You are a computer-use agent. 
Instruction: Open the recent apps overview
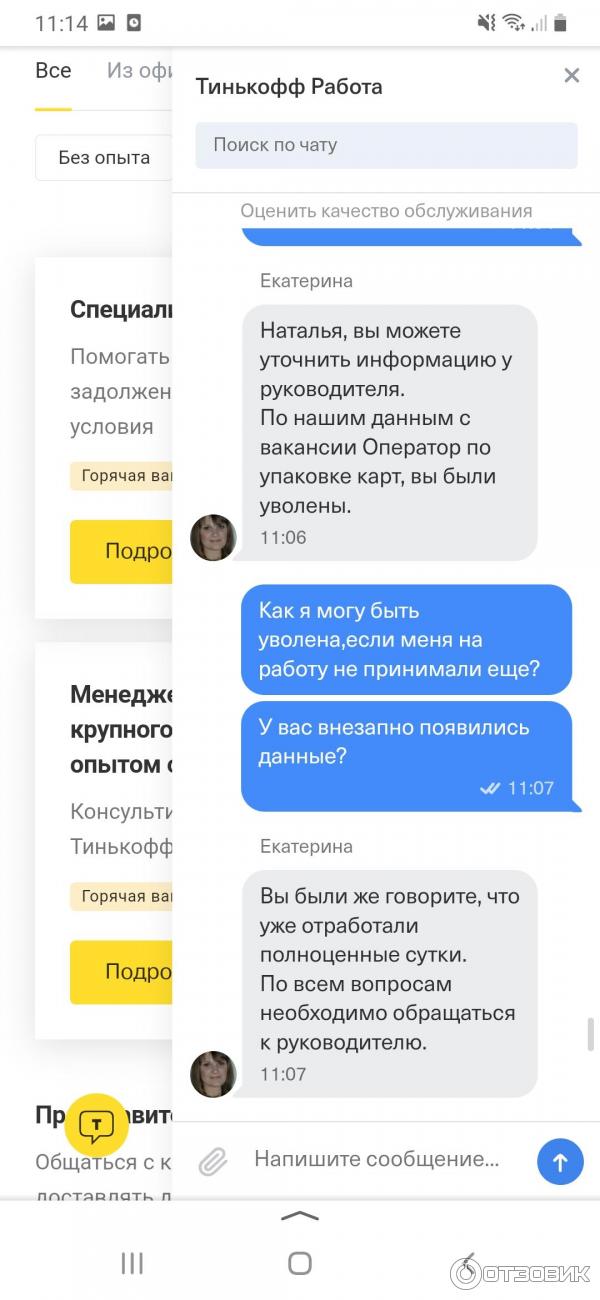click(132, 1262)
